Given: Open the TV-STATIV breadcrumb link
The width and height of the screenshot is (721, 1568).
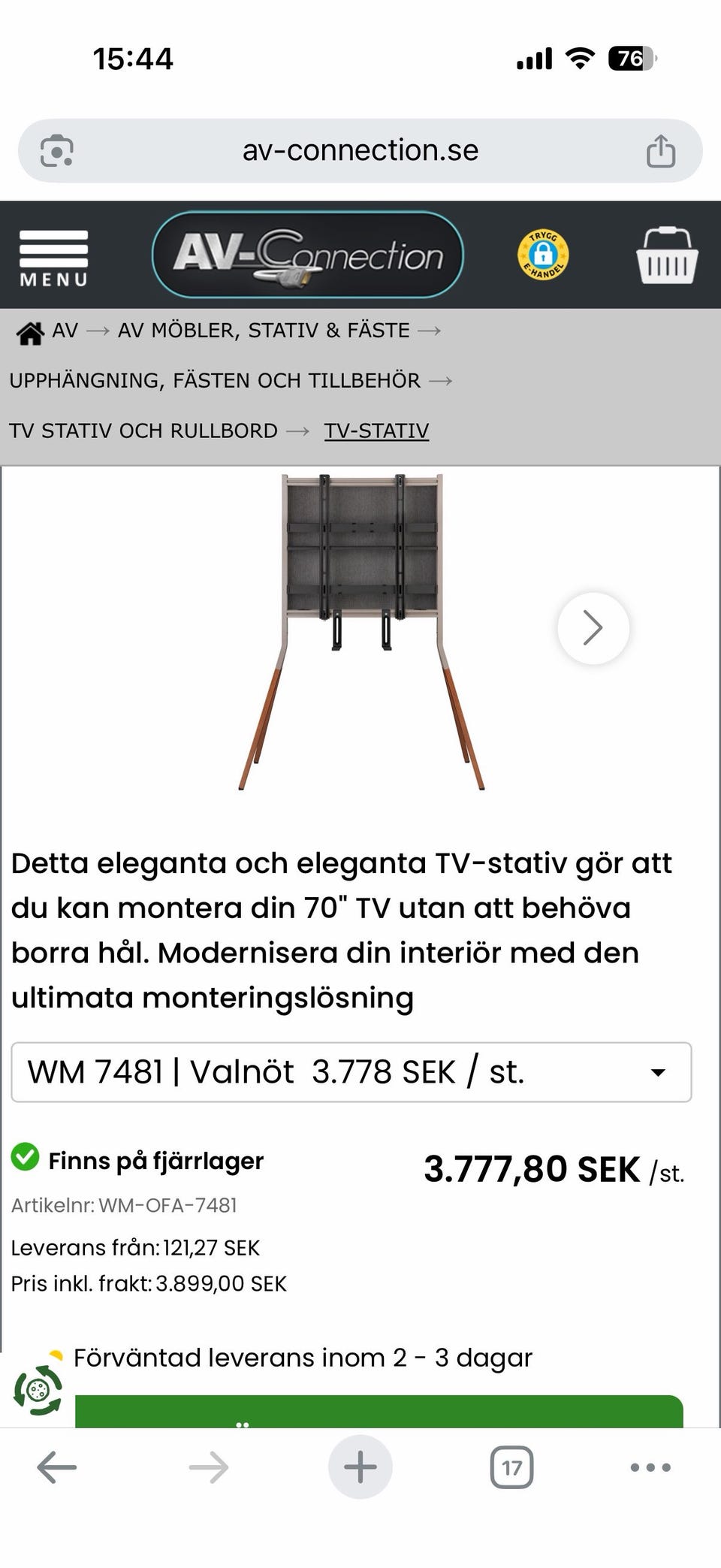Looking at the screenshot, I should [x=376, y=431].
